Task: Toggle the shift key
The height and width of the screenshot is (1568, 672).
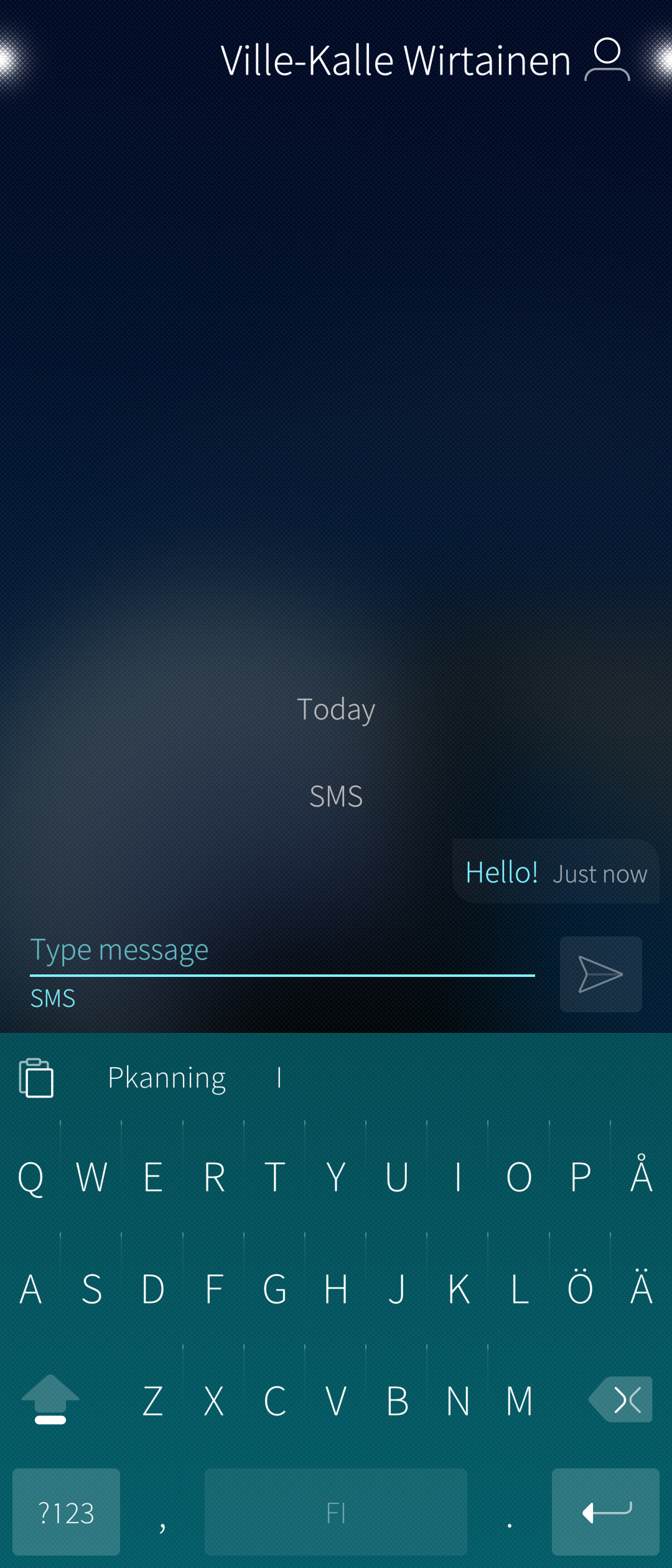Action: 50,1399
